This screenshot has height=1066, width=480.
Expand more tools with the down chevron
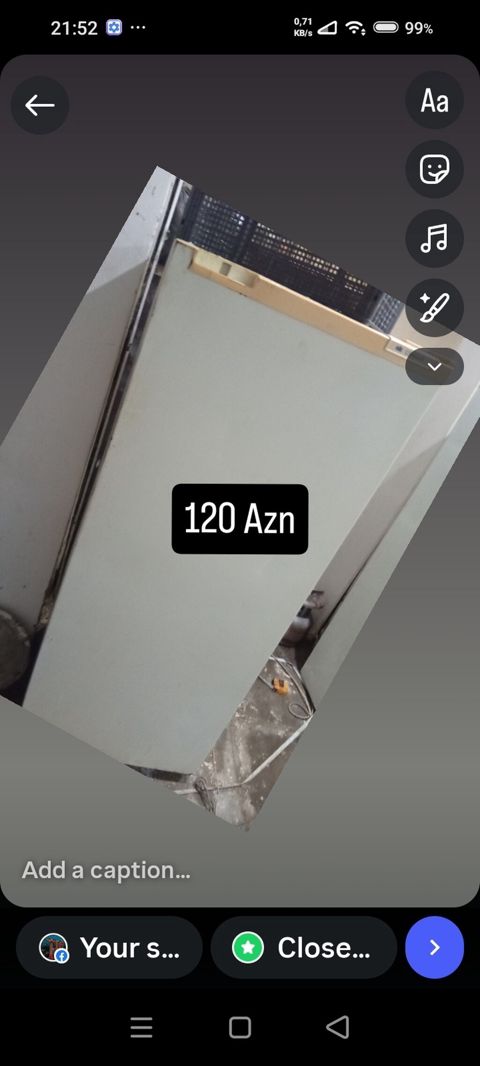tap(434, 367)
